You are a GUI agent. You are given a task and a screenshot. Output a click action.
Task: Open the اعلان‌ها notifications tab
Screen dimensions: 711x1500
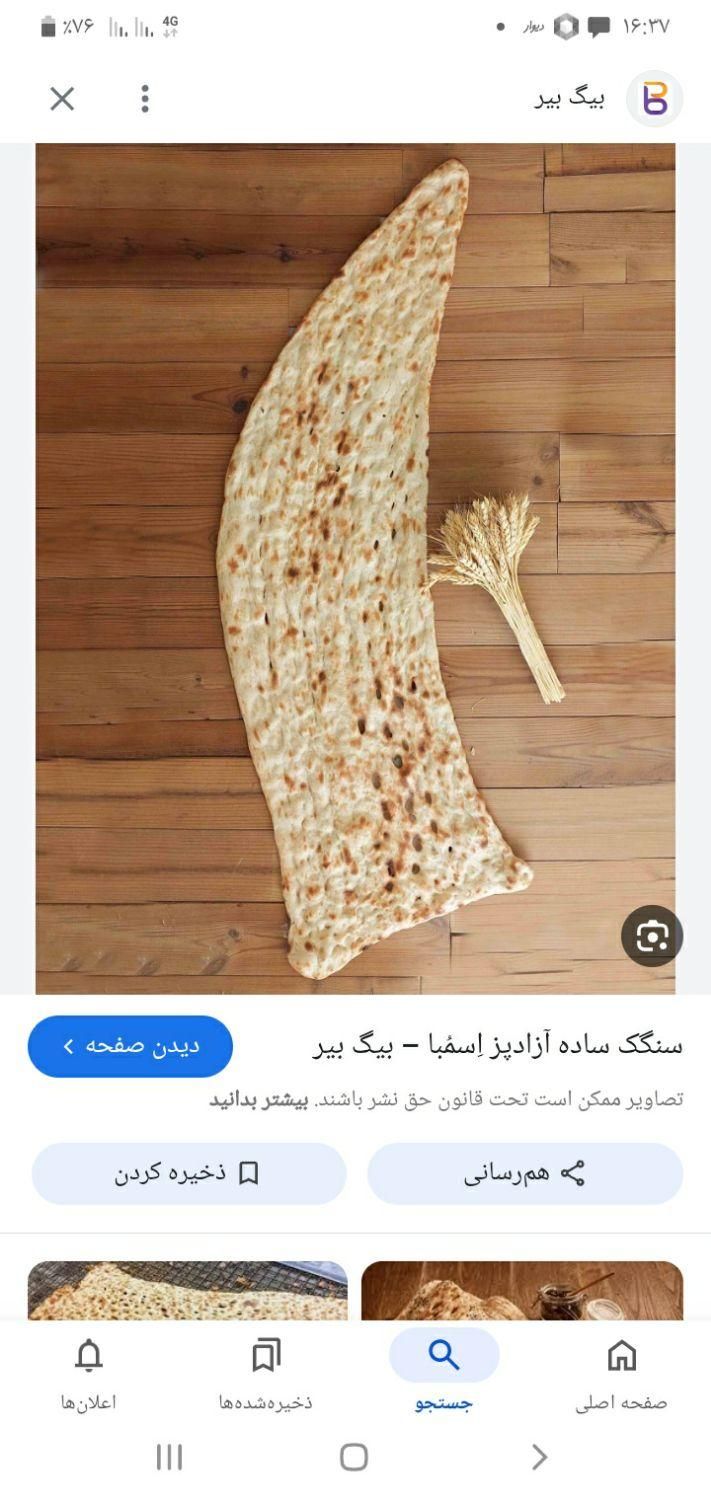point(89,1375)
